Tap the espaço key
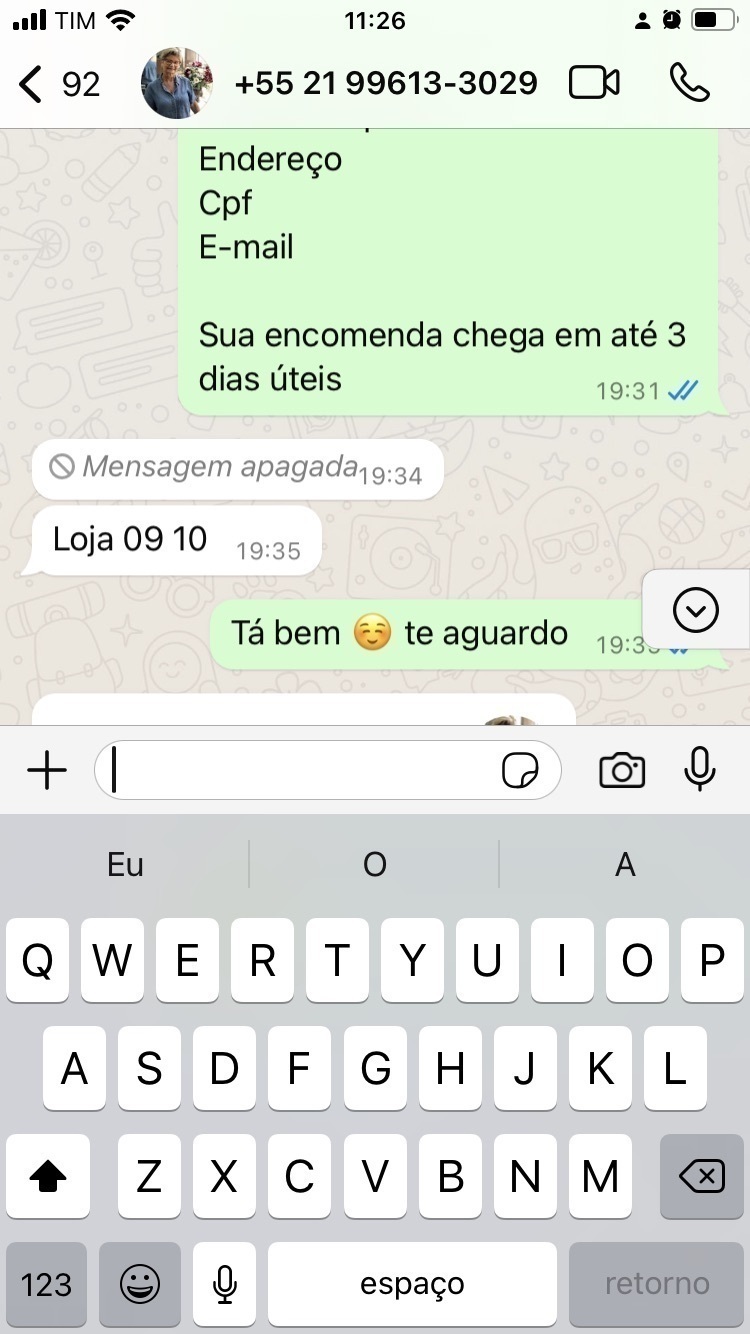750x1334 pixels. (412, 1284)
